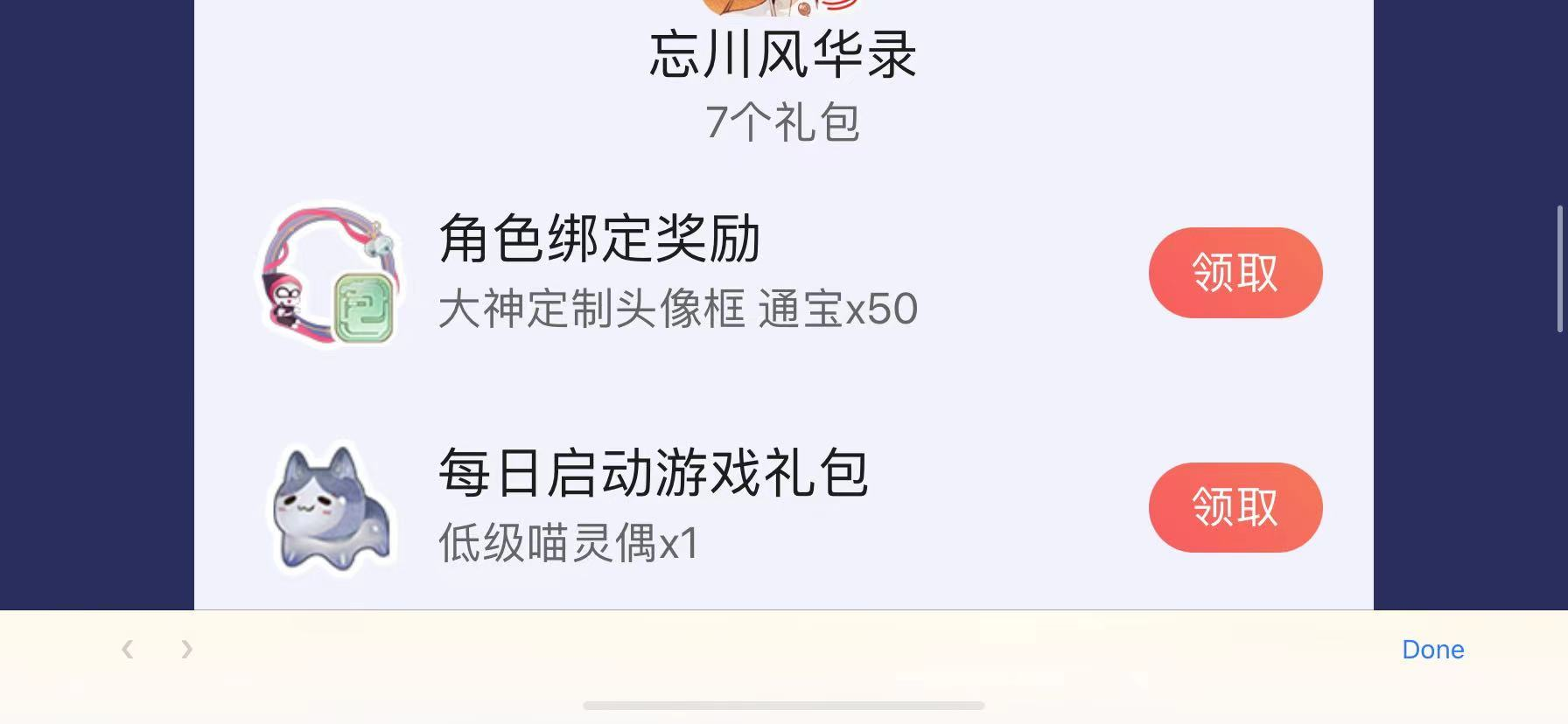Screen dimensions: 1568x724
Task: Go back to the previous web page
Action: point(128,649)
